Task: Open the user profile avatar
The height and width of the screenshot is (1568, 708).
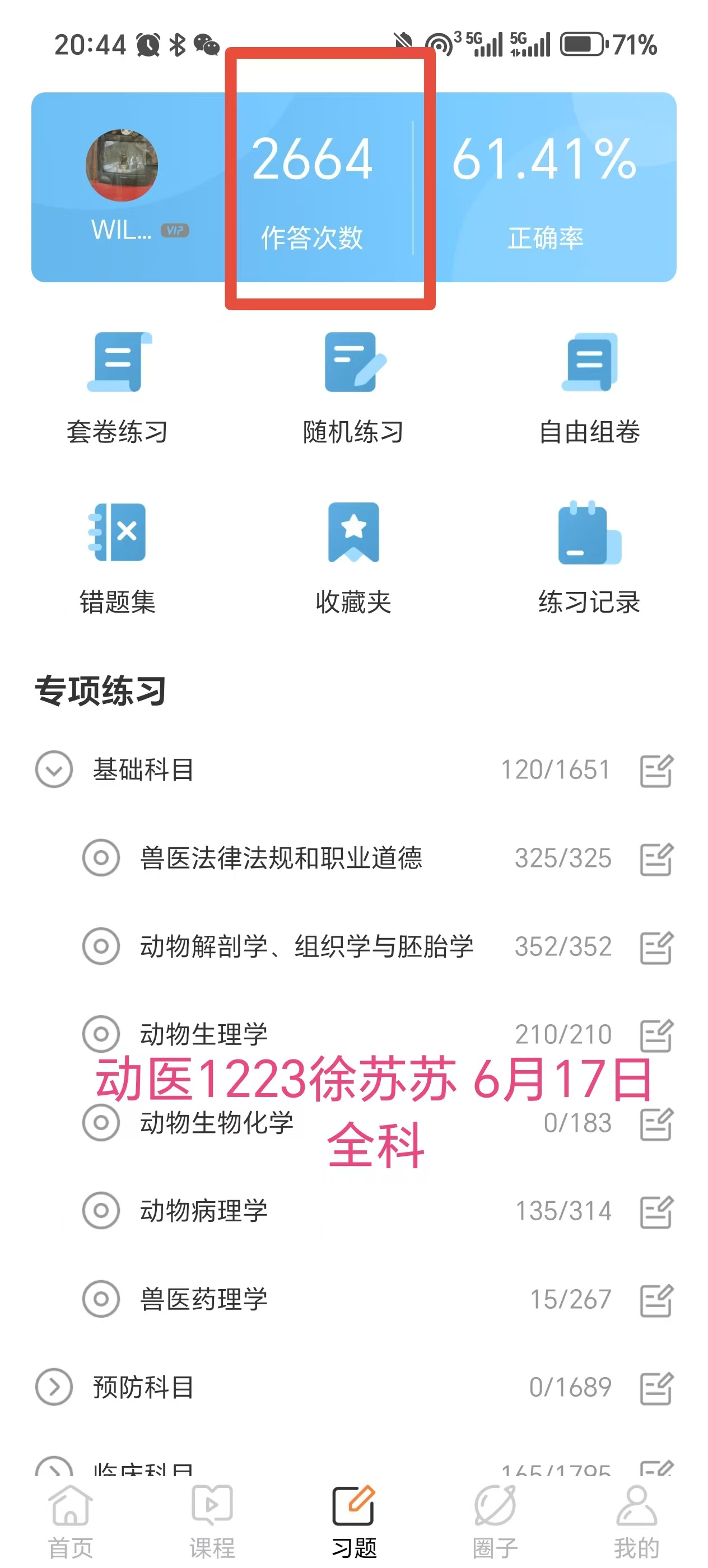Action: click(122, 166)
